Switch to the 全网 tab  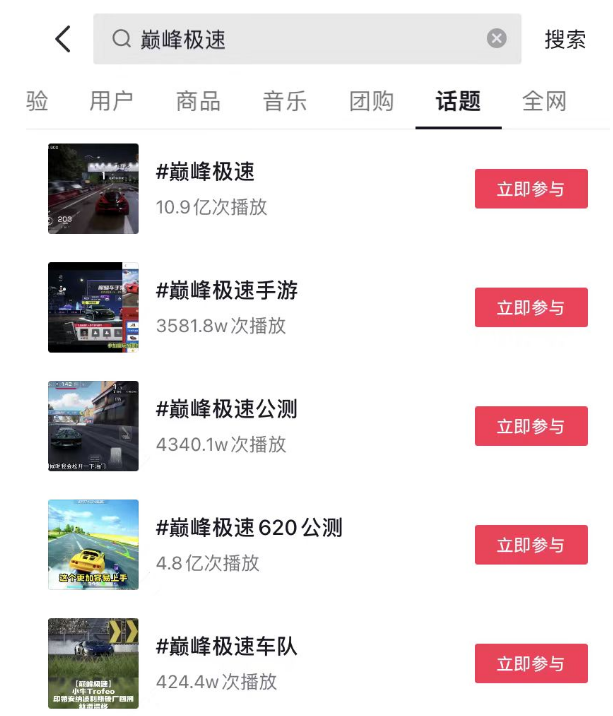click(544, 100)
